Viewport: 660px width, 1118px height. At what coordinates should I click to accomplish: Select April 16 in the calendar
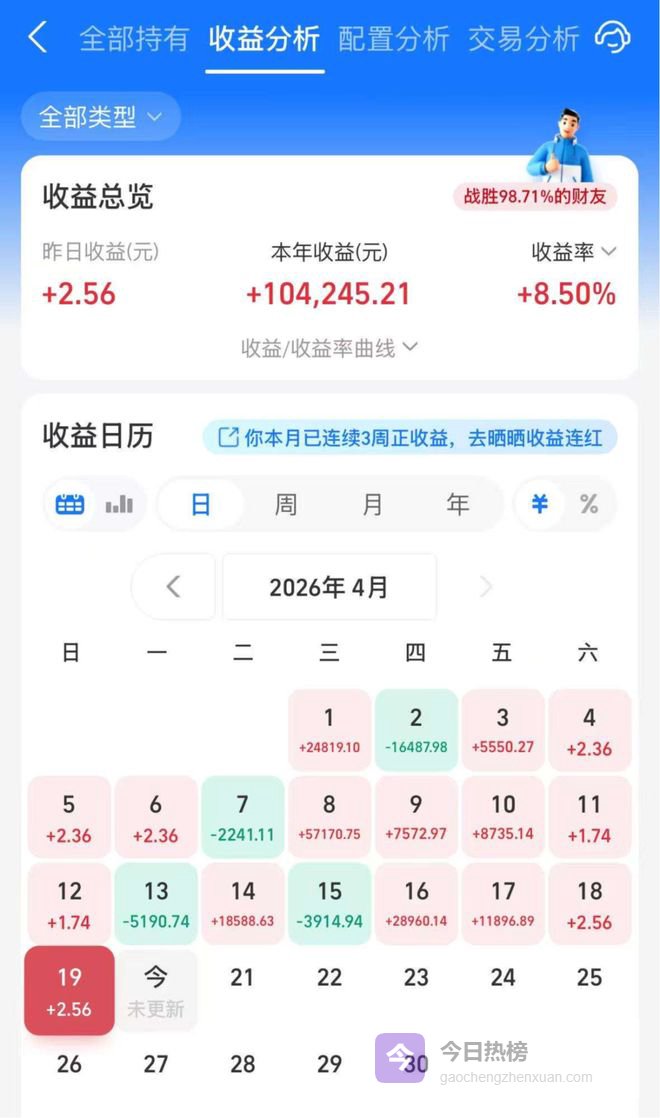(416, 903)
